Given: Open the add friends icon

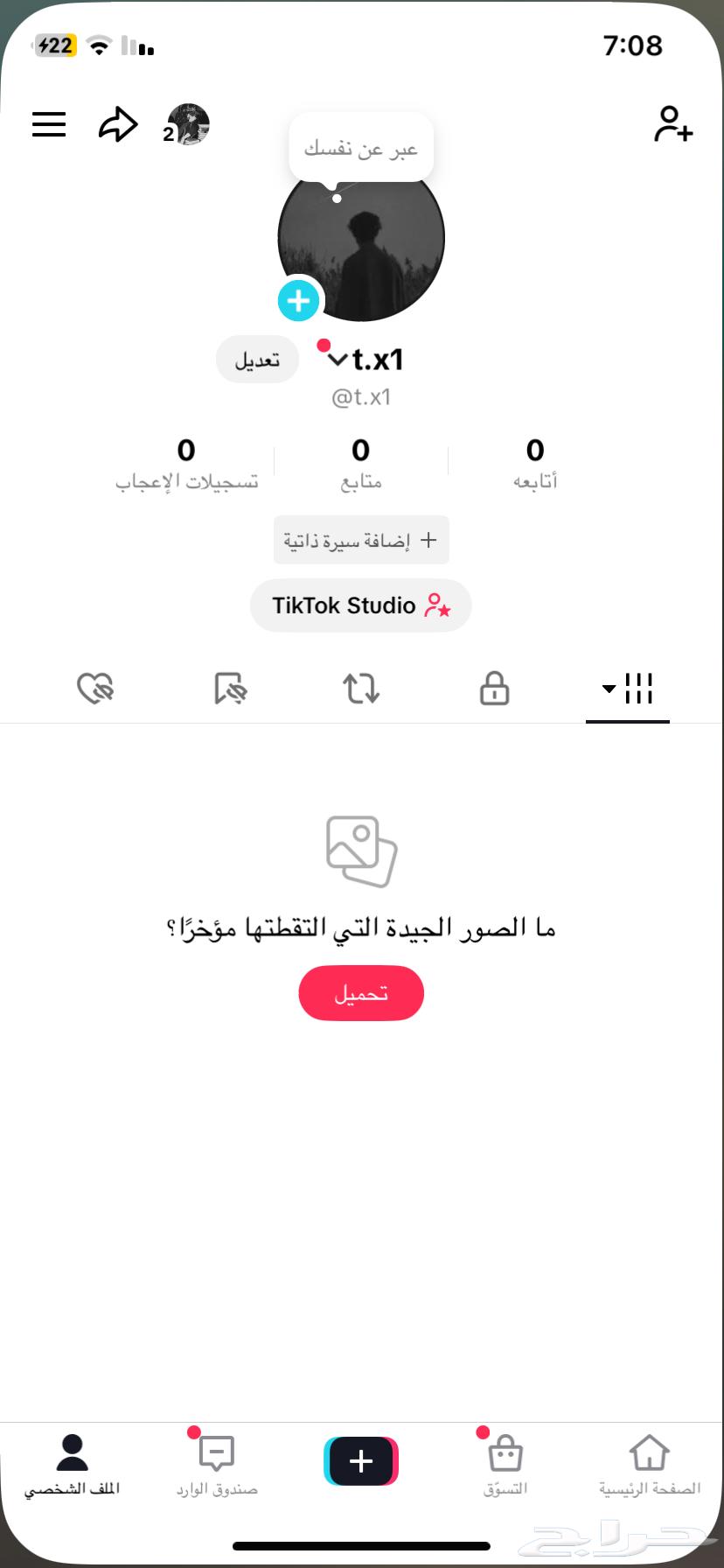Looking at the screenshot, I should coord(673,124).
